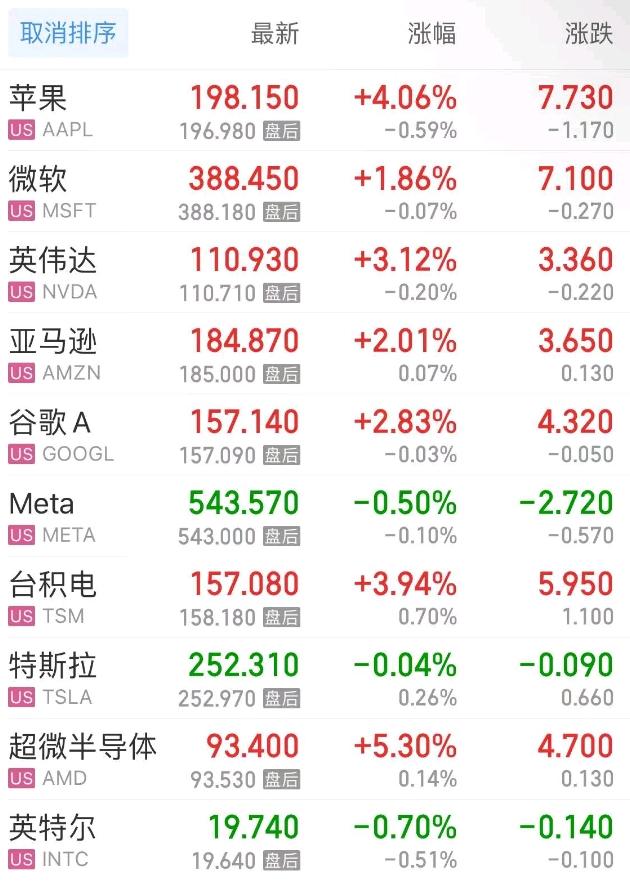Sort the list by 最新 price
Viewport: 630px width, 882px height.
[275, 33]
